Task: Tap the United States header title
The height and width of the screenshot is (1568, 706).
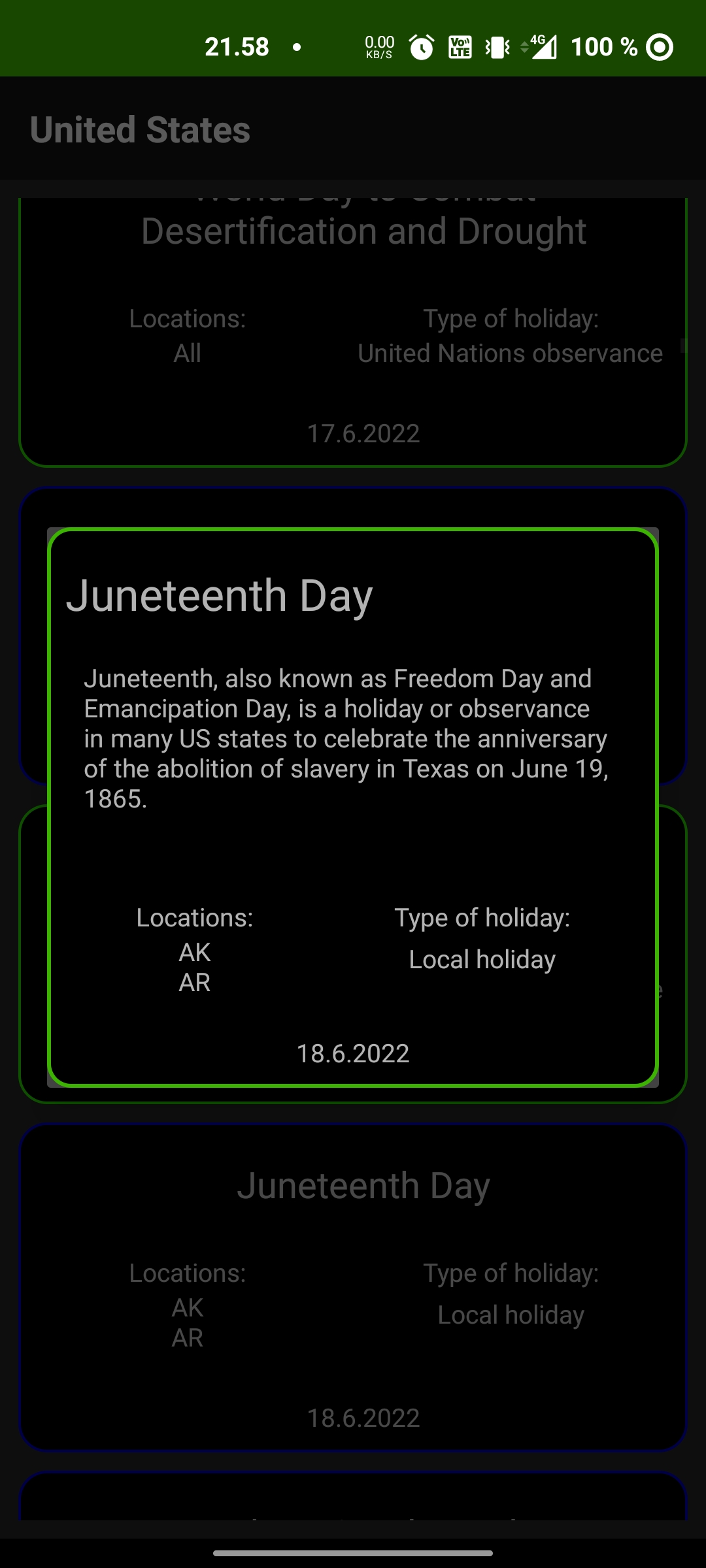Action: coord(140,129)
